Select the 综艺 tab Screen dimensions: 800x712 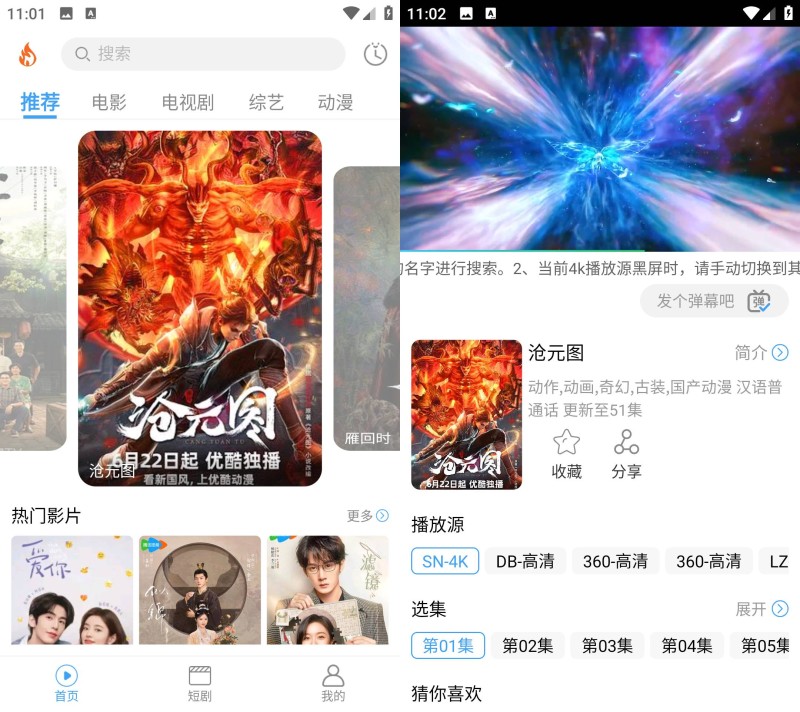266,102
